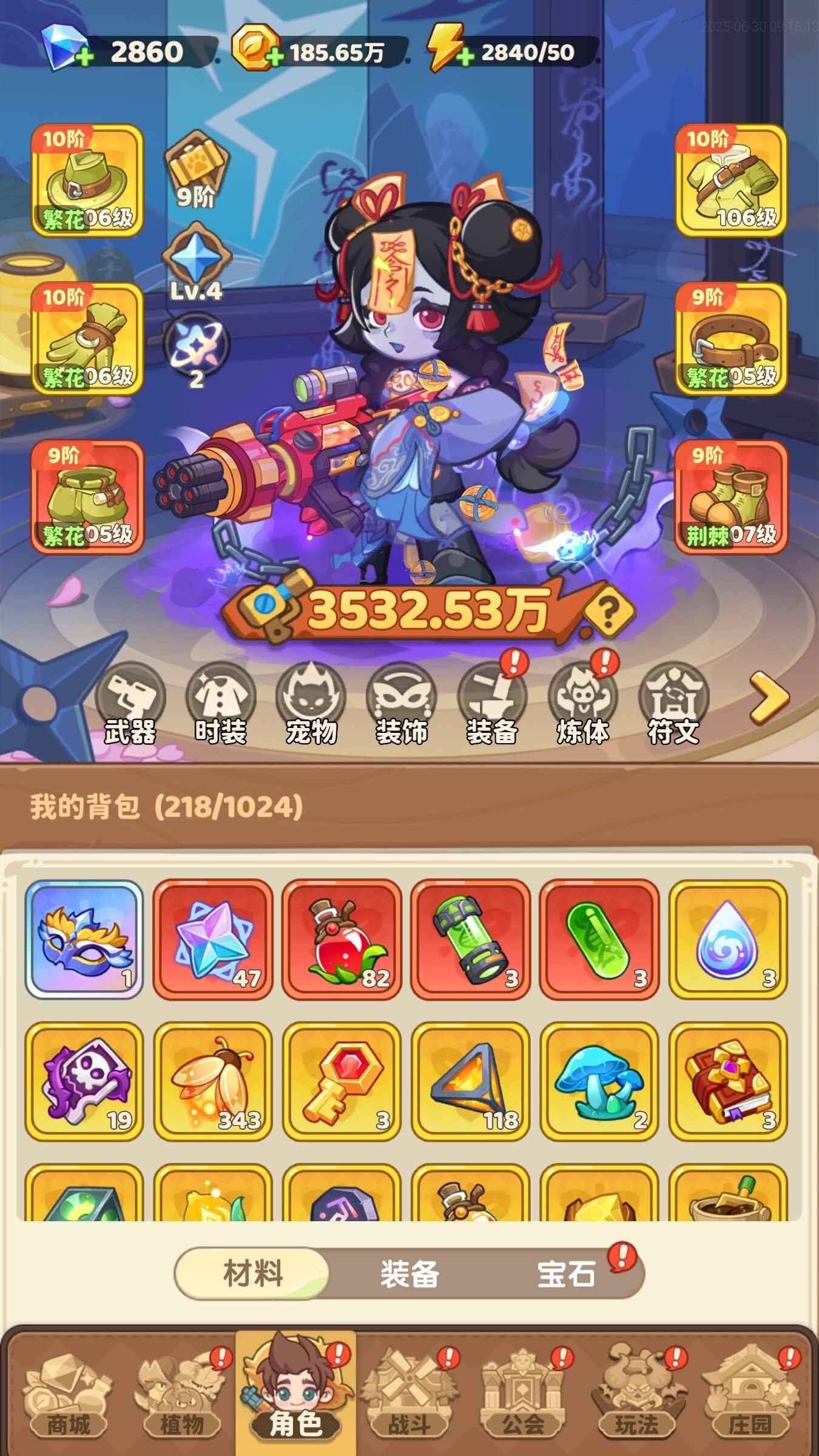Open the 武器 weapon menu
Viewport: 819px width, 1456px height.
pos(130,704)
